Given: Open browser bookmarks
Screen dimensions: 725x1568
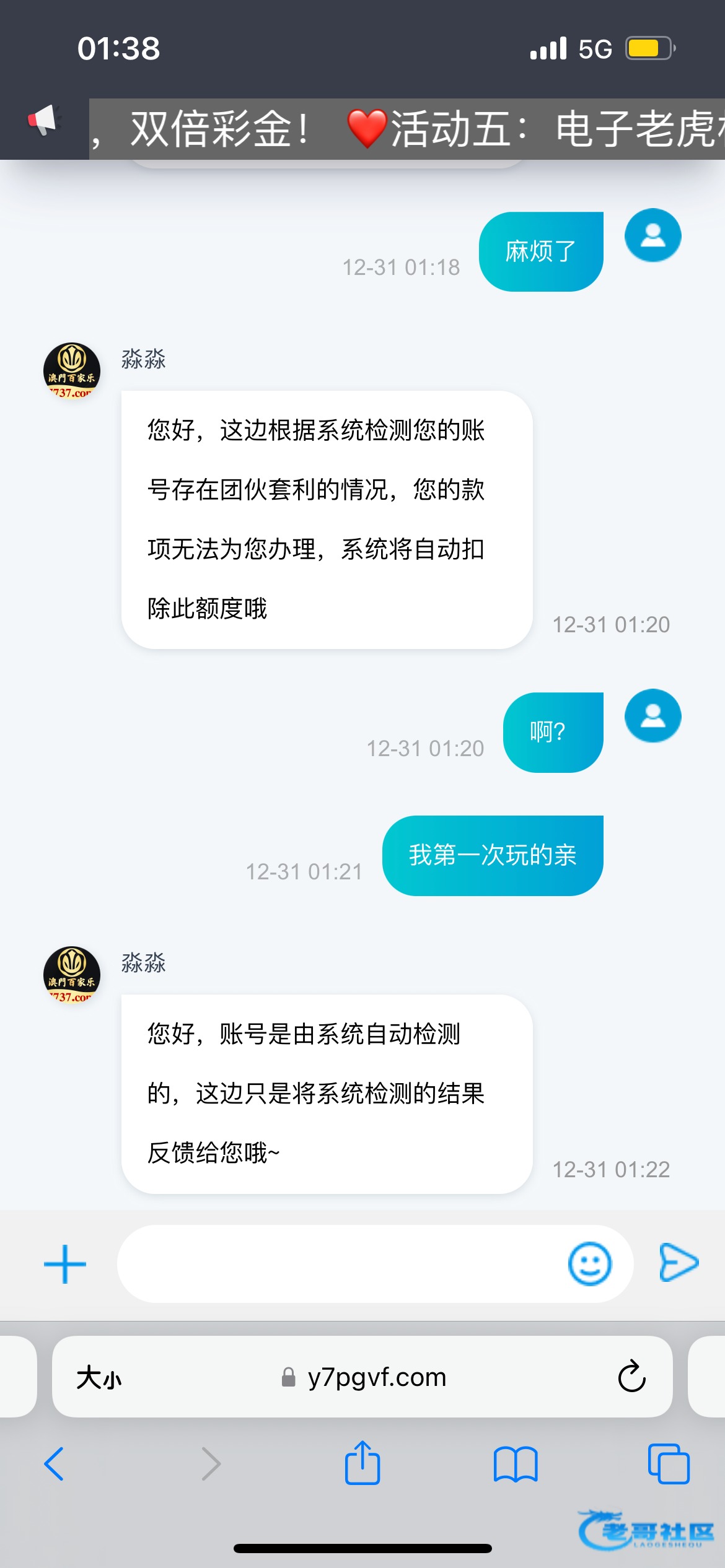Looking at the screenshot, I should (515, 1464).
